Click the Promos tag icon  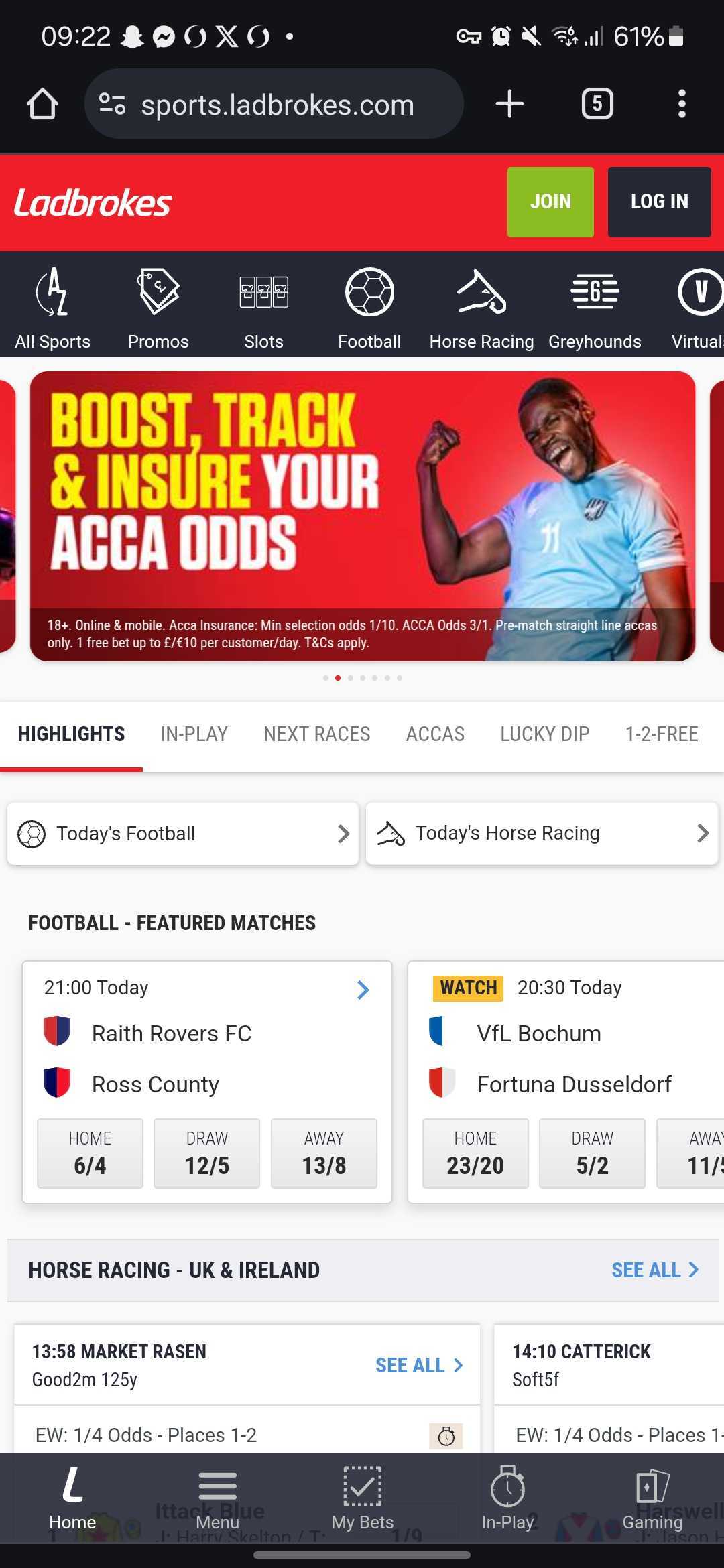[x=158, y=293]
